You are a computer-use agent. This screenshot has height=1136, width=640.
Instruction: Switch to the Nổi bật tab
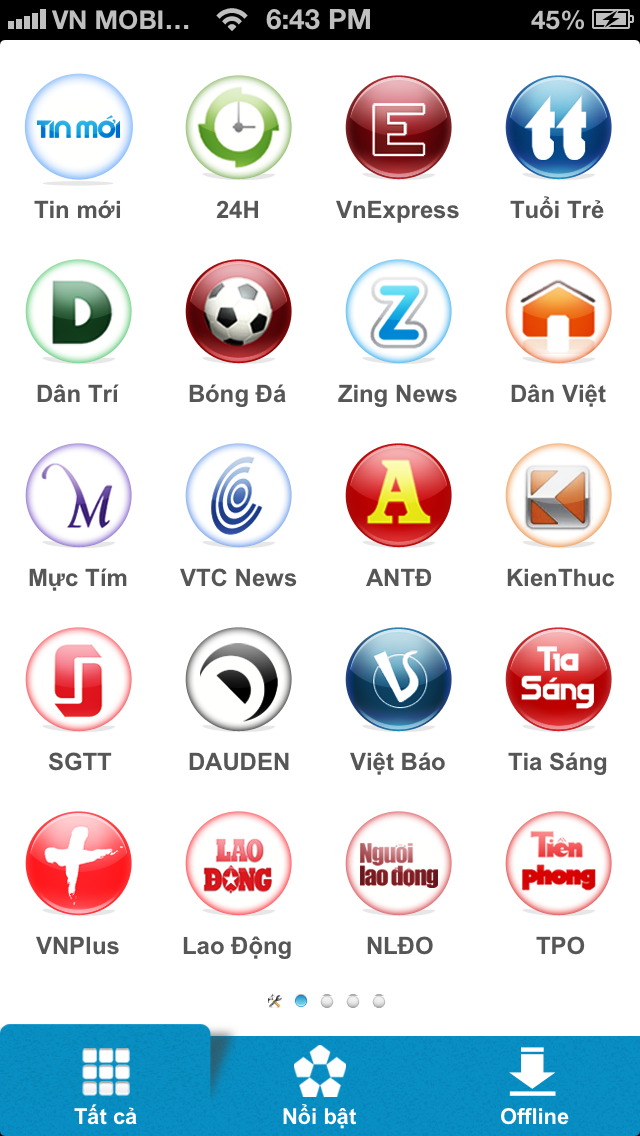pyautogui.click(x=319, y=1087)
